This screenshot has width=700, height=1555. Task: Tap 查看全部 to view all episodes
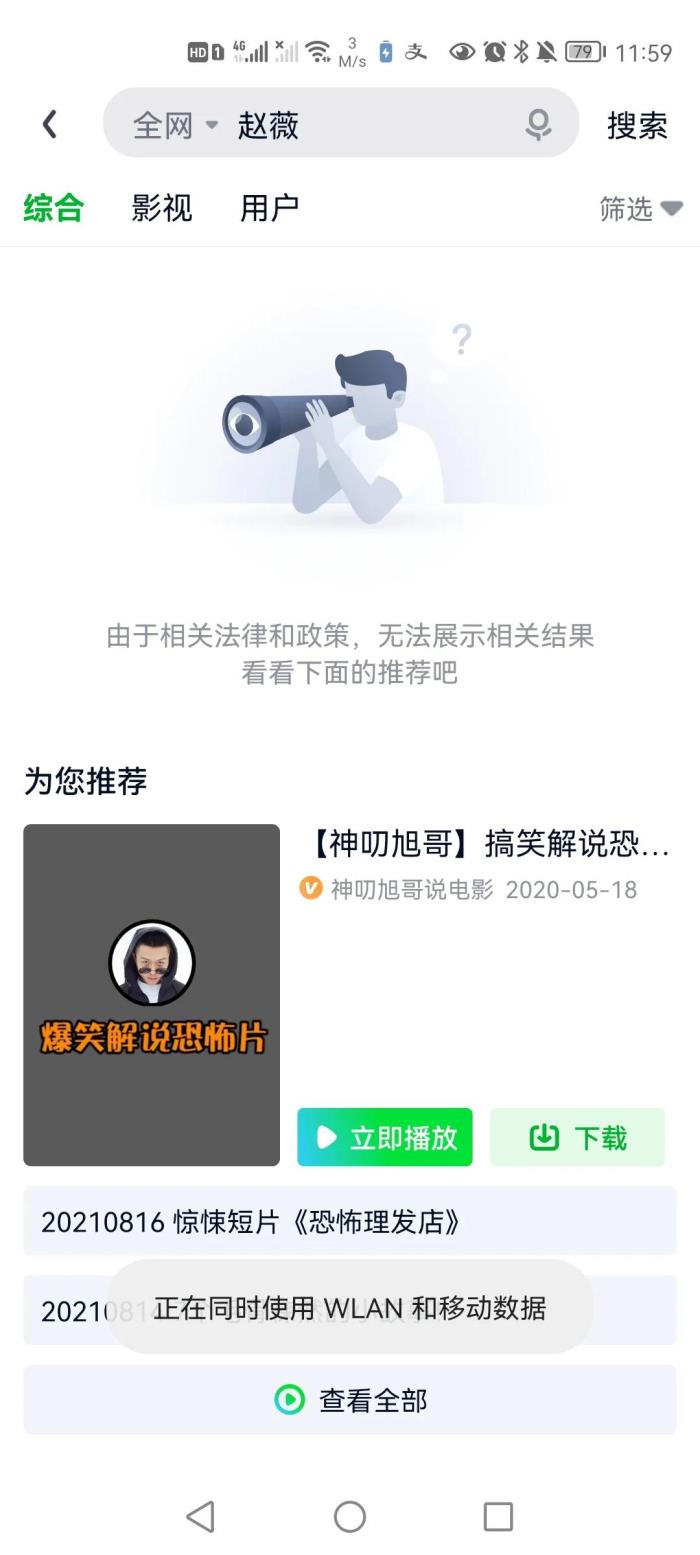coord(349,1400)
